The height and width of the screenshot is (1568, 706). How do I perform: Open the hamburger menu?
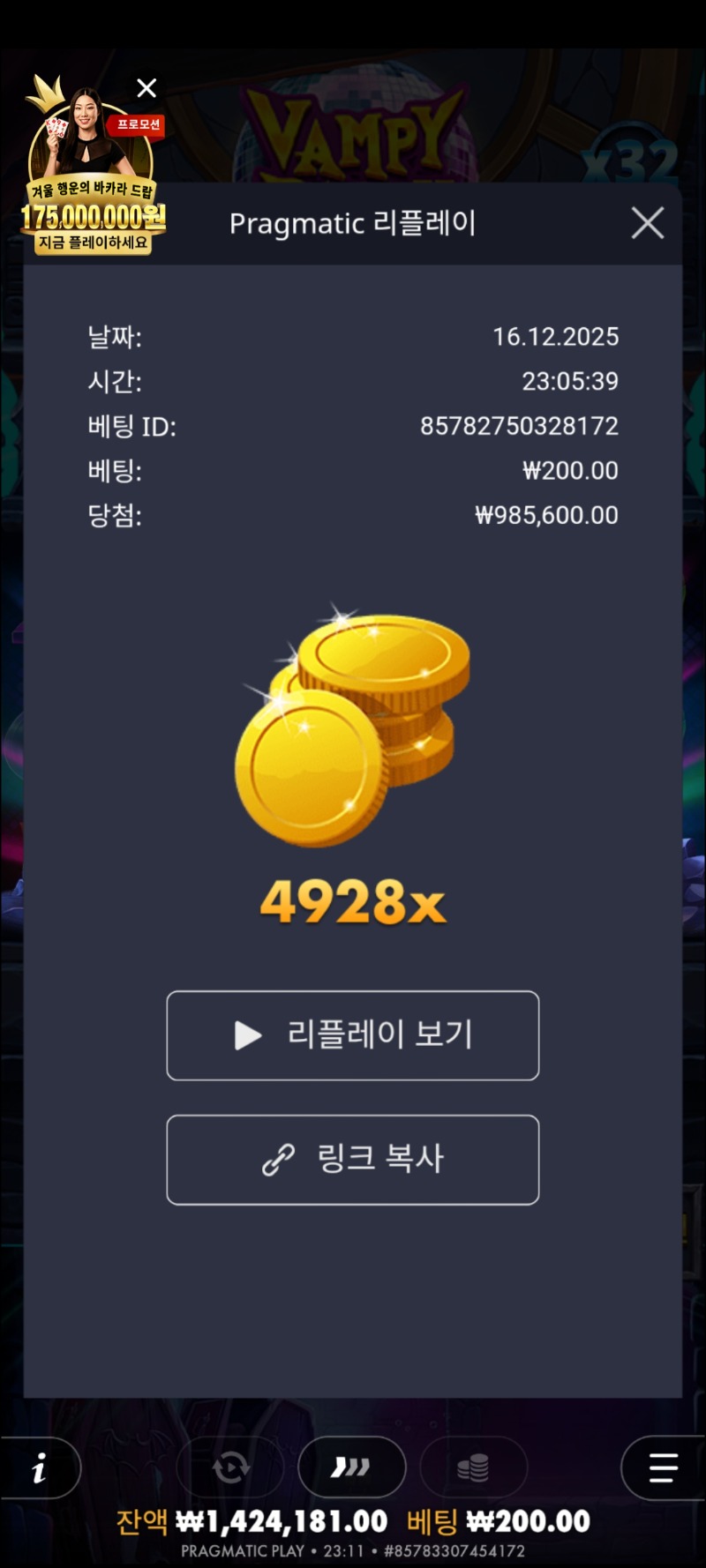[x=663, y=1468]
